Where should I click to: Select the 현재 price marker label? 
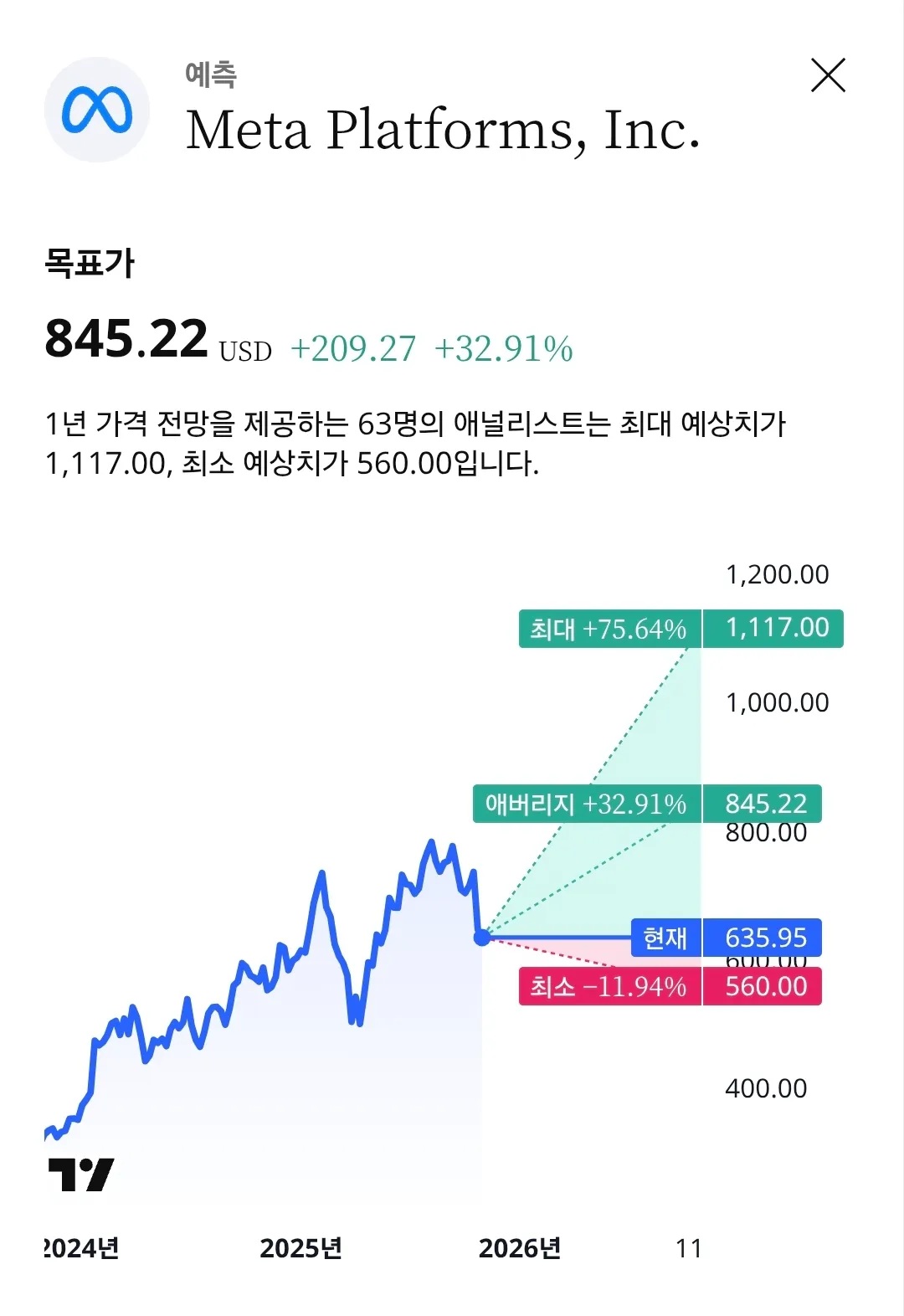(x=665, y=939)
